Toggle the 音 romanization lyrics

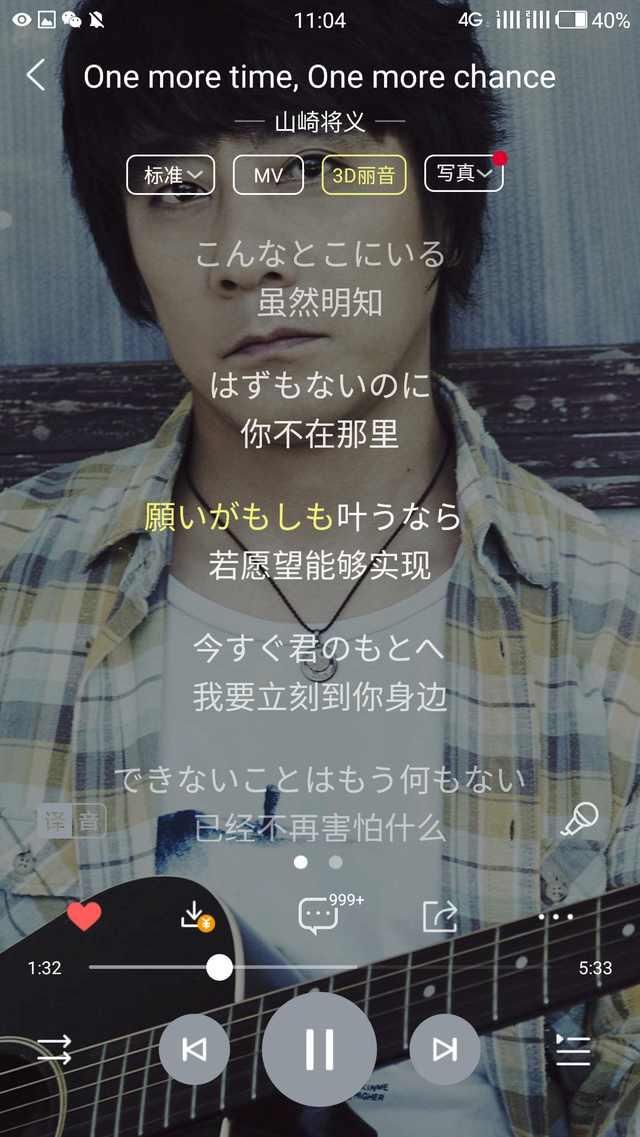pos(89,822)
